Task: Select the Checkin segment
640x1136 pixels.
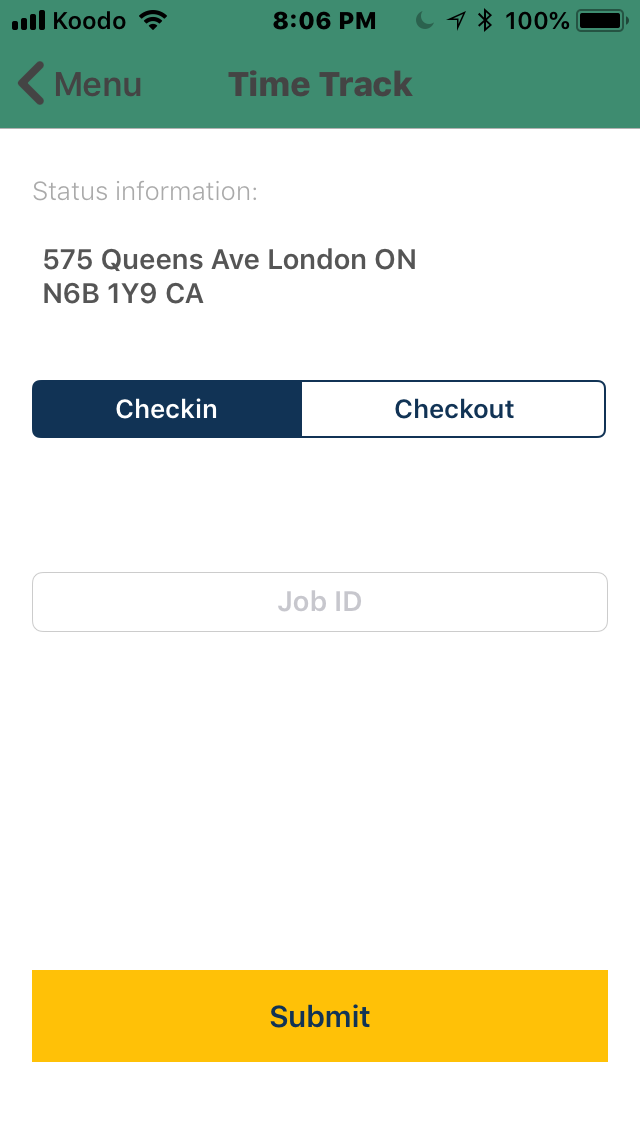Action: tap(167, 409)
